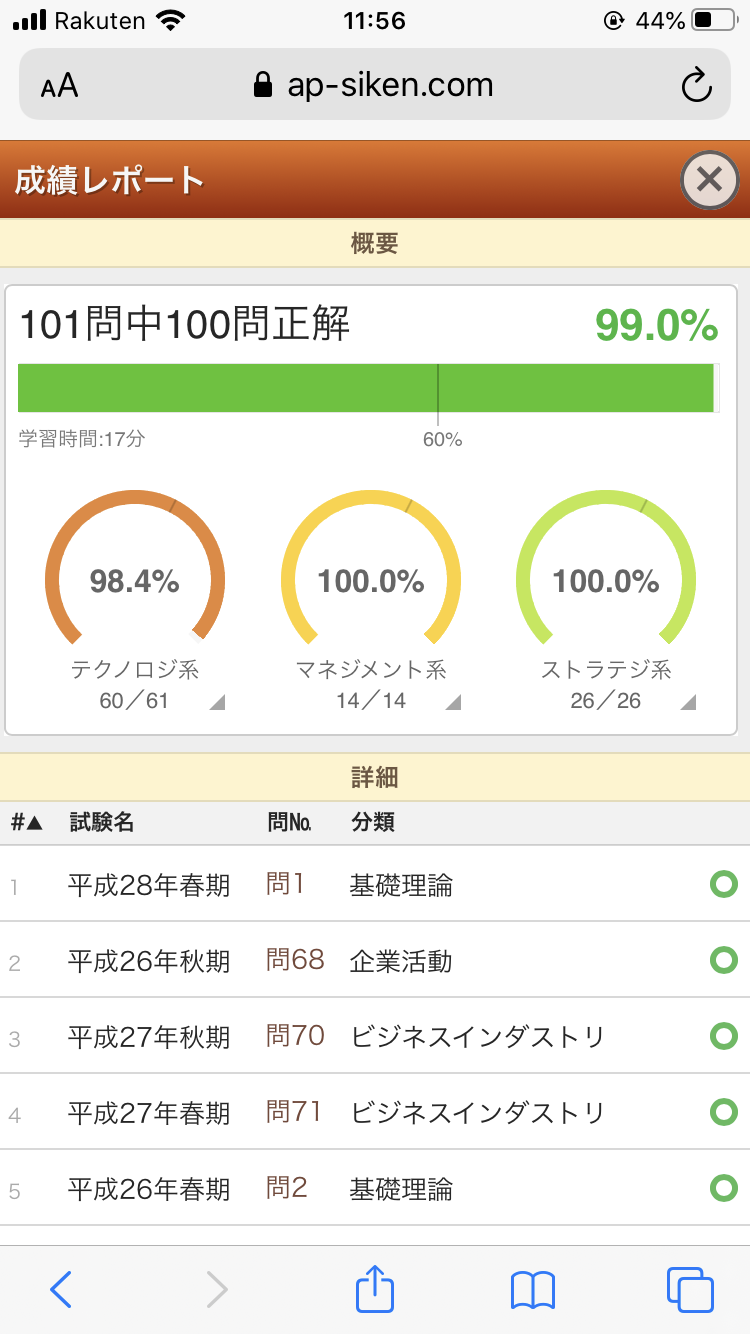Expand ストラテジ系 breakdown triangle

point(688,703)
